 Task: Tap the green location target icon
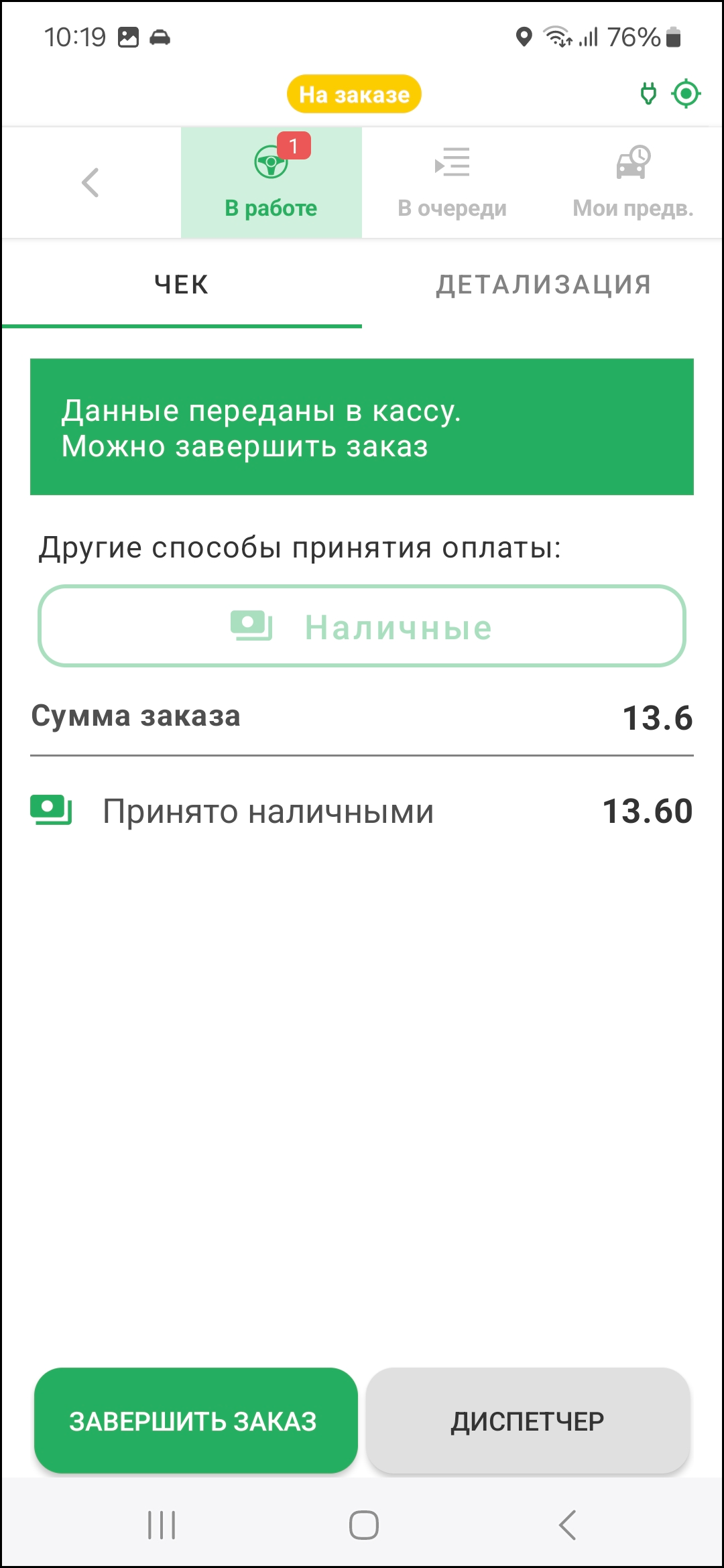tap(686, 94)
